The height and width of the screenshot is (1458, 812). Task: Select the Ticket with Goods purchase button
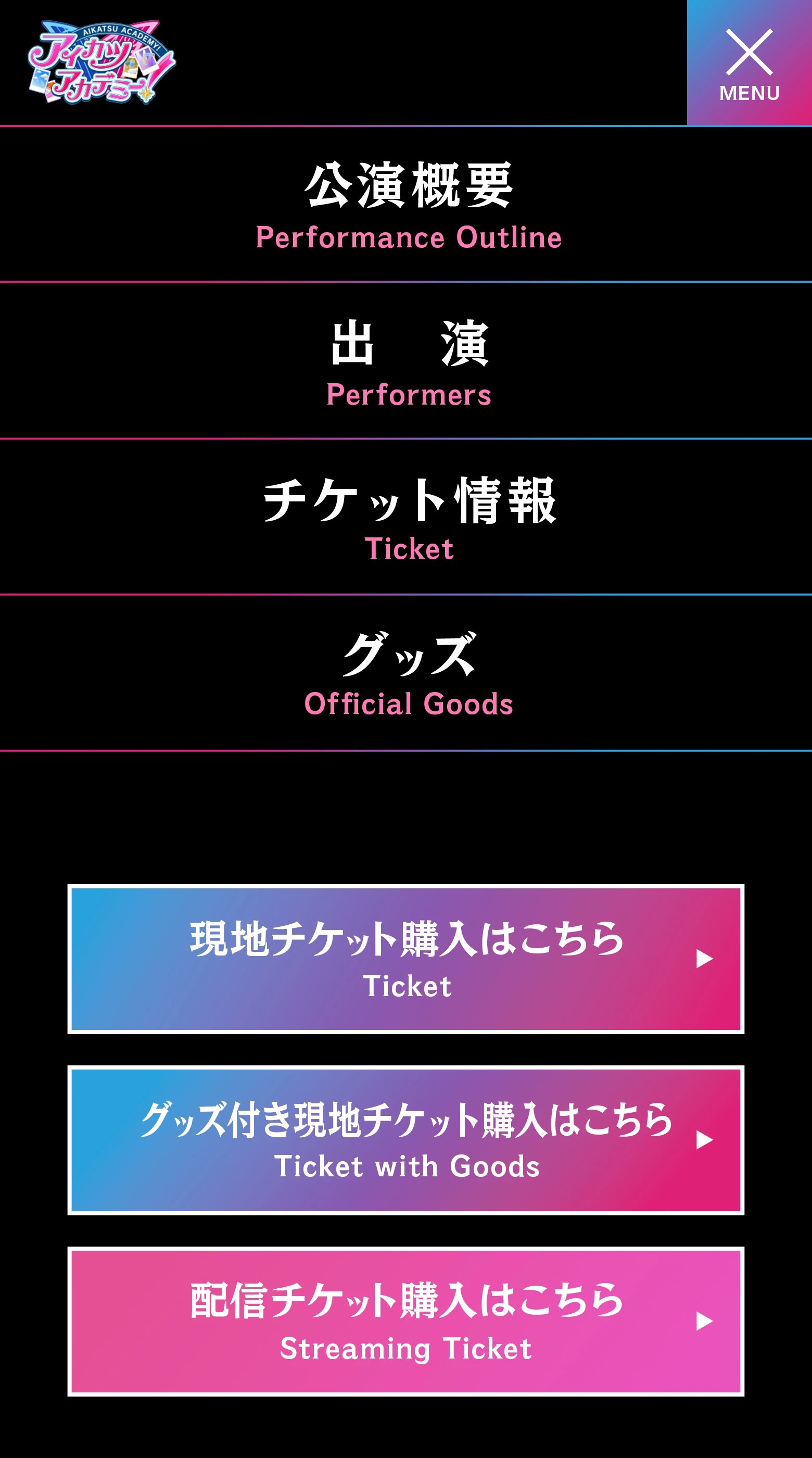click(x=405, y=1140)
